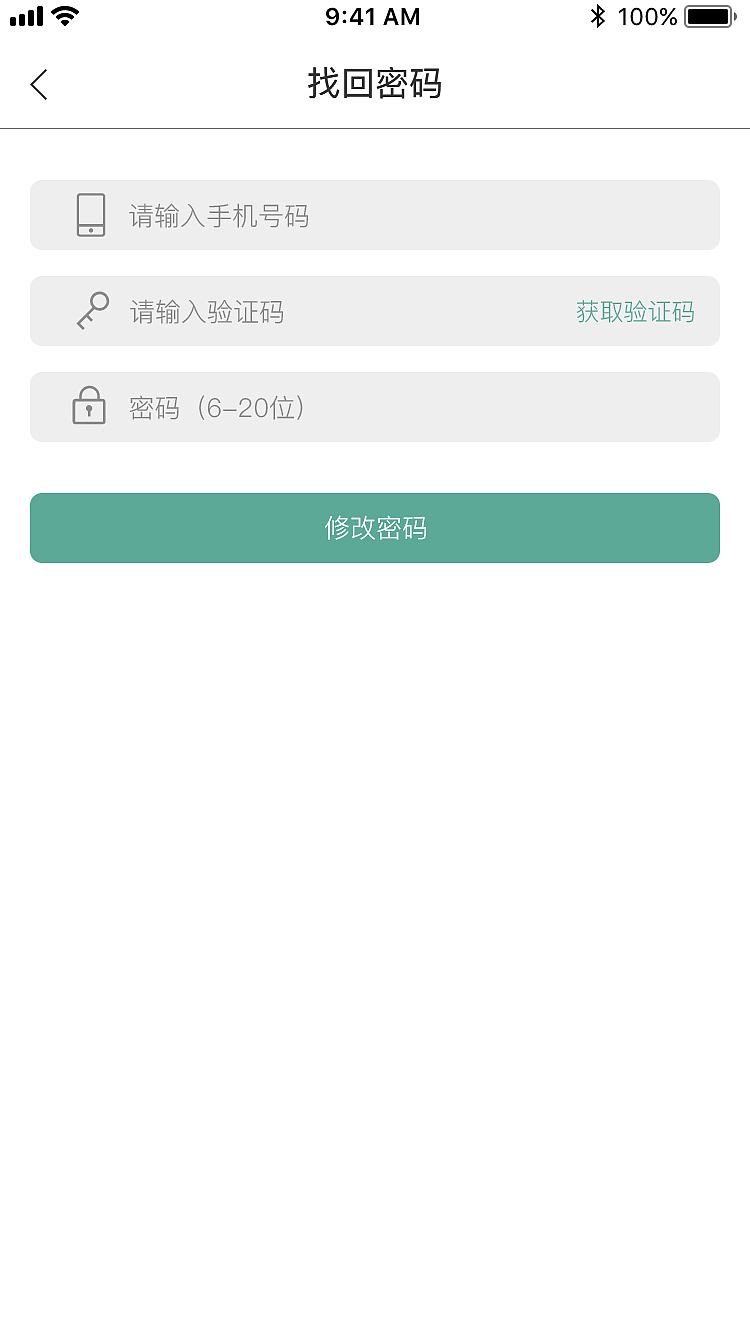Click the divider line under the header
The height and width of the screenshot is (1334, 750).
click(x=375, y=127)
